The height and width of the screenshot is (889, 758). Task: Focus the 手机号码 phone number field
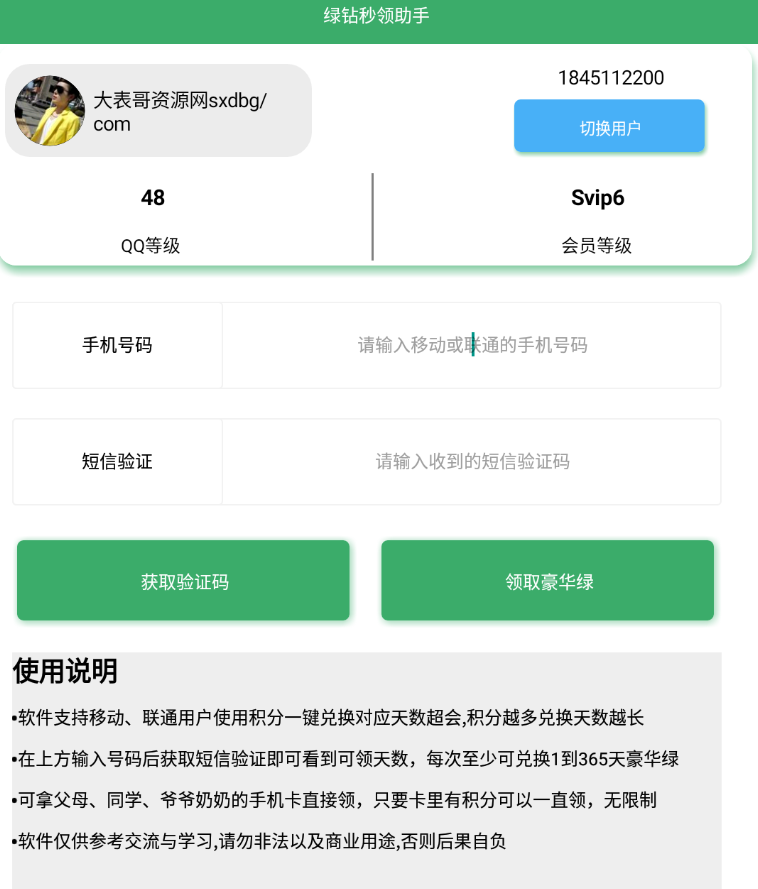(471, 345)
